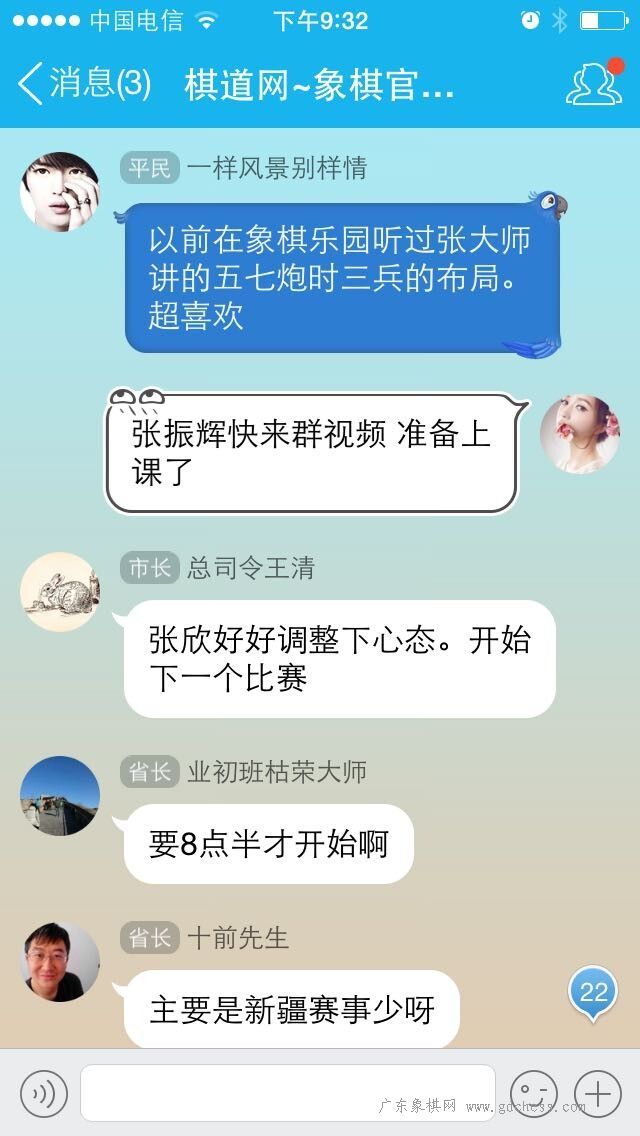Go back to the 消息(3) list

pos(84,83)
